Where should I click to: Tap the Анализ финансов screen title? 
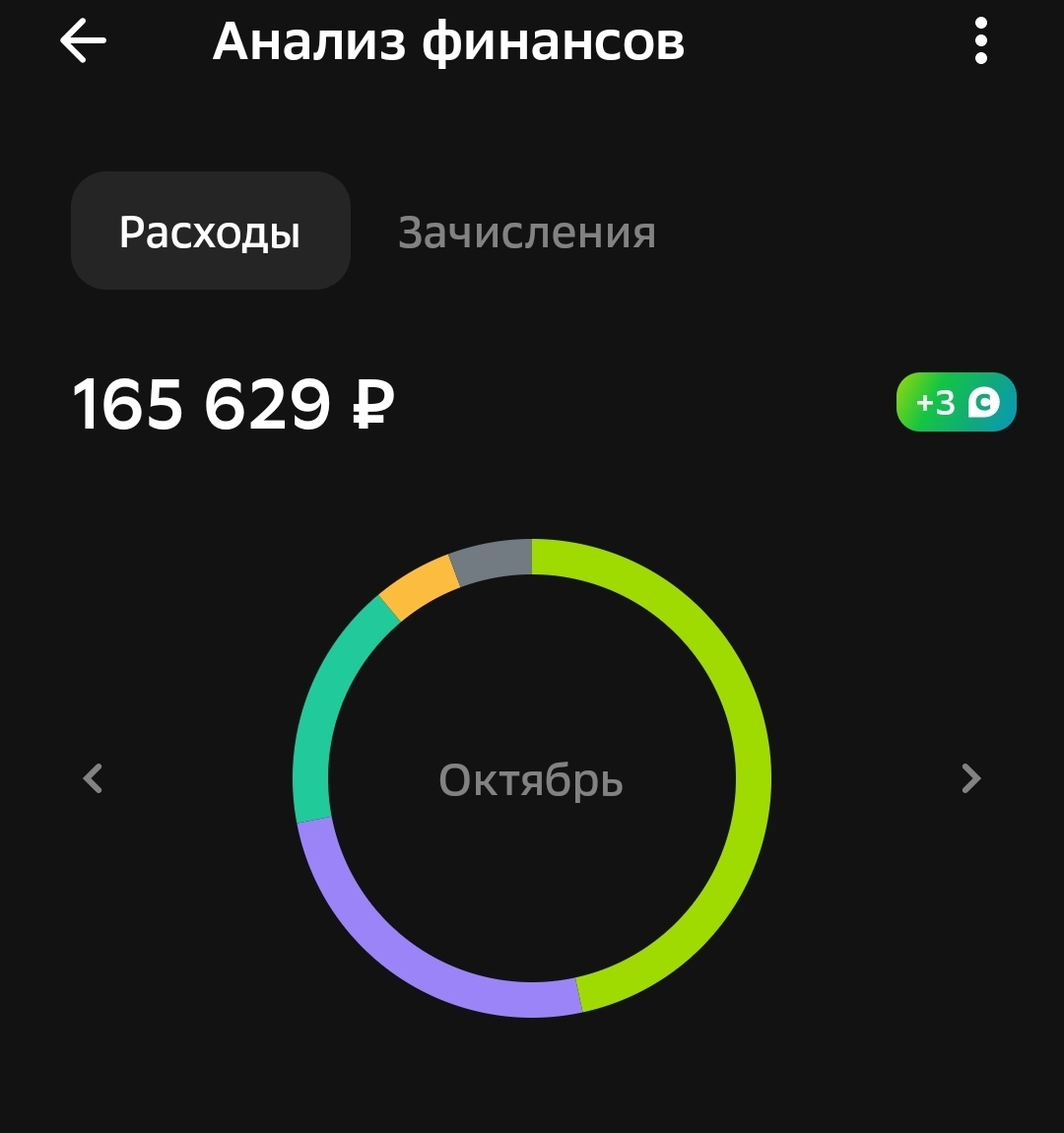(x=448, y=43)
